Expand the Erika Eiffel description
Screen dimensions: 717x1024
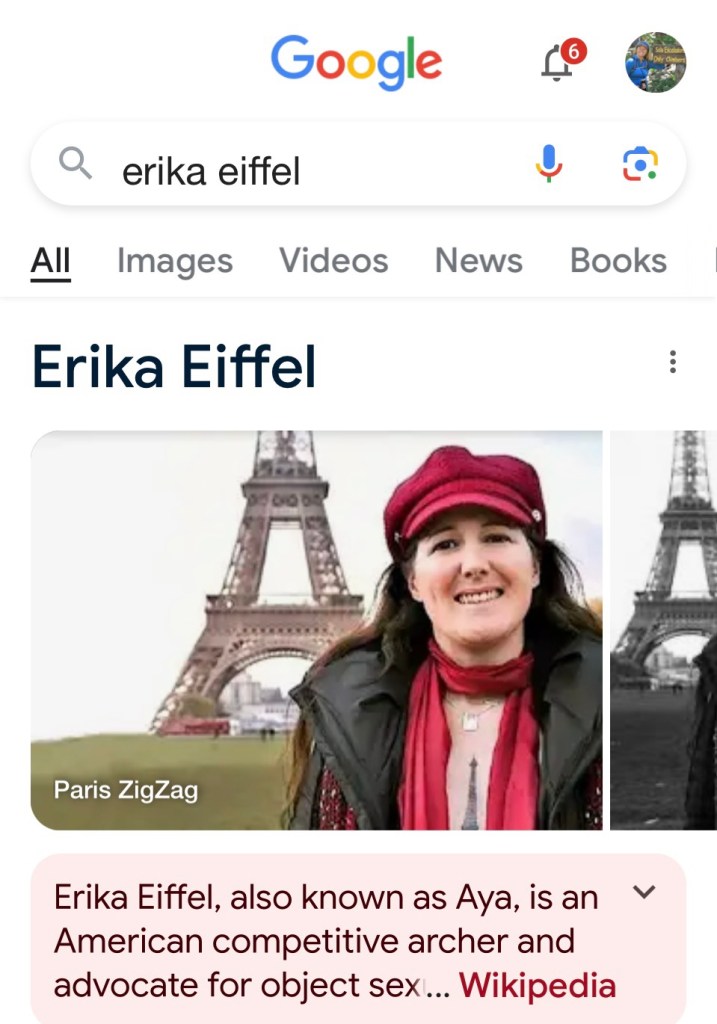pos(645,892)
